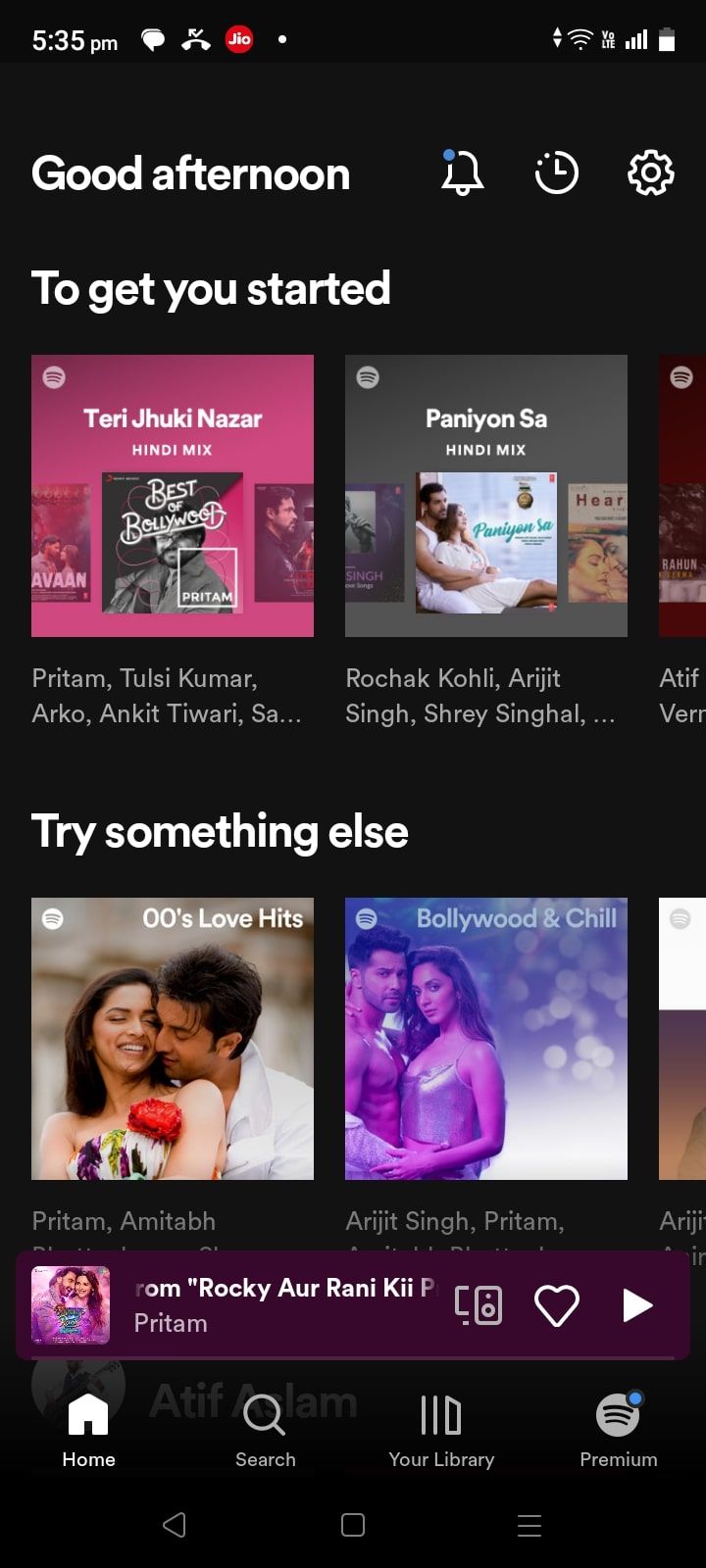Tap the system back button

tap(175, 1525)
